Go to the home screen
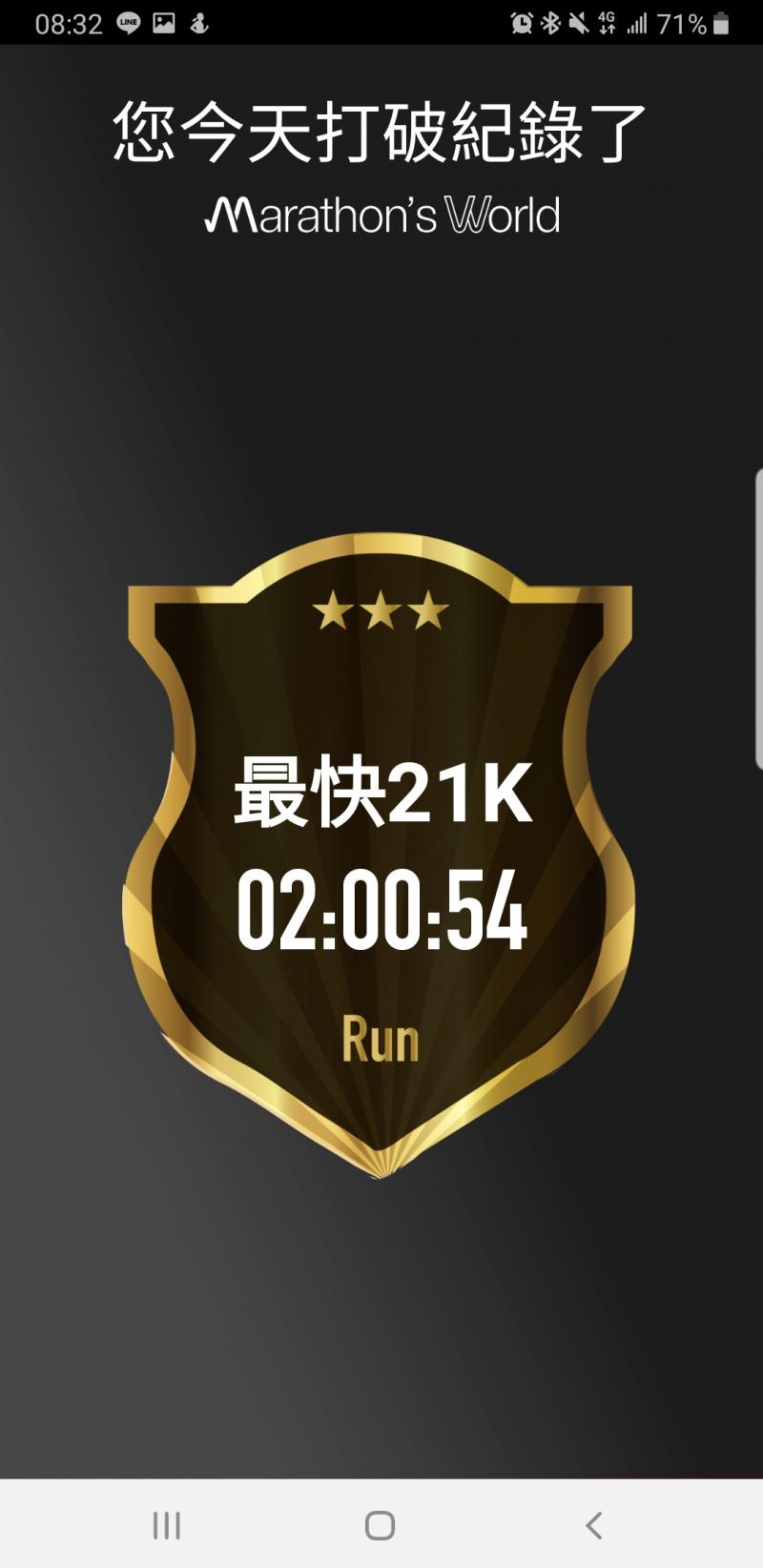The width and height of the screenshot is (763, 1568). coord(381,1525)
